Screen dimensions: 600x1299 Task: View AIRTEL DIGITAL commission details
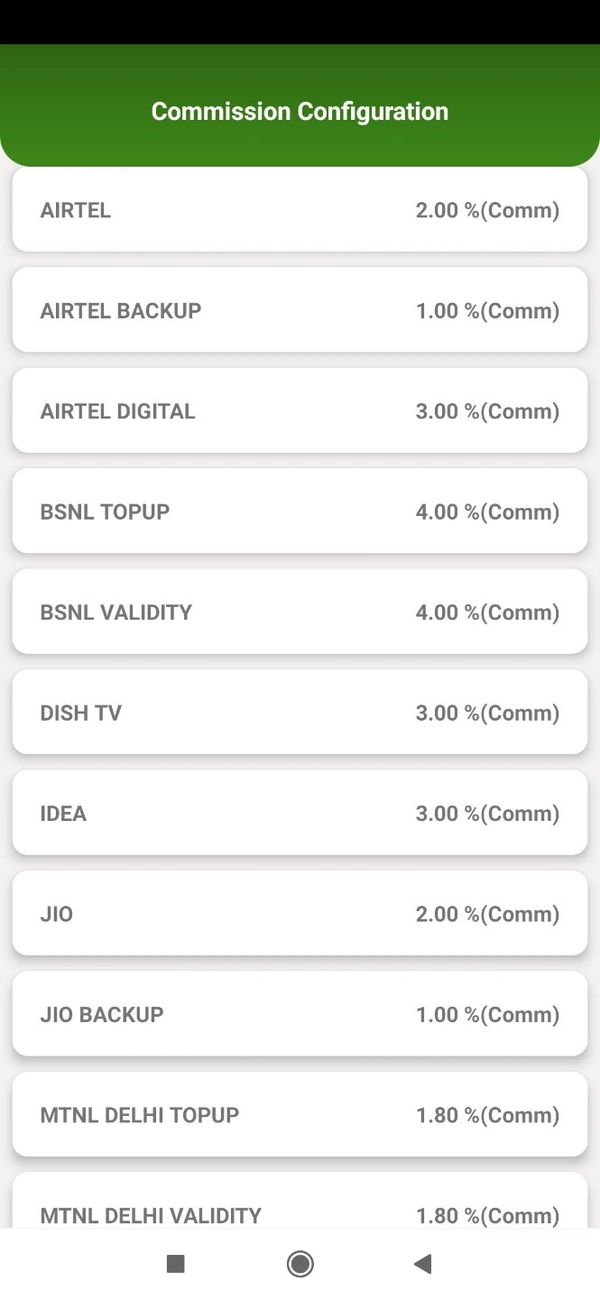(x=299, y=411)
